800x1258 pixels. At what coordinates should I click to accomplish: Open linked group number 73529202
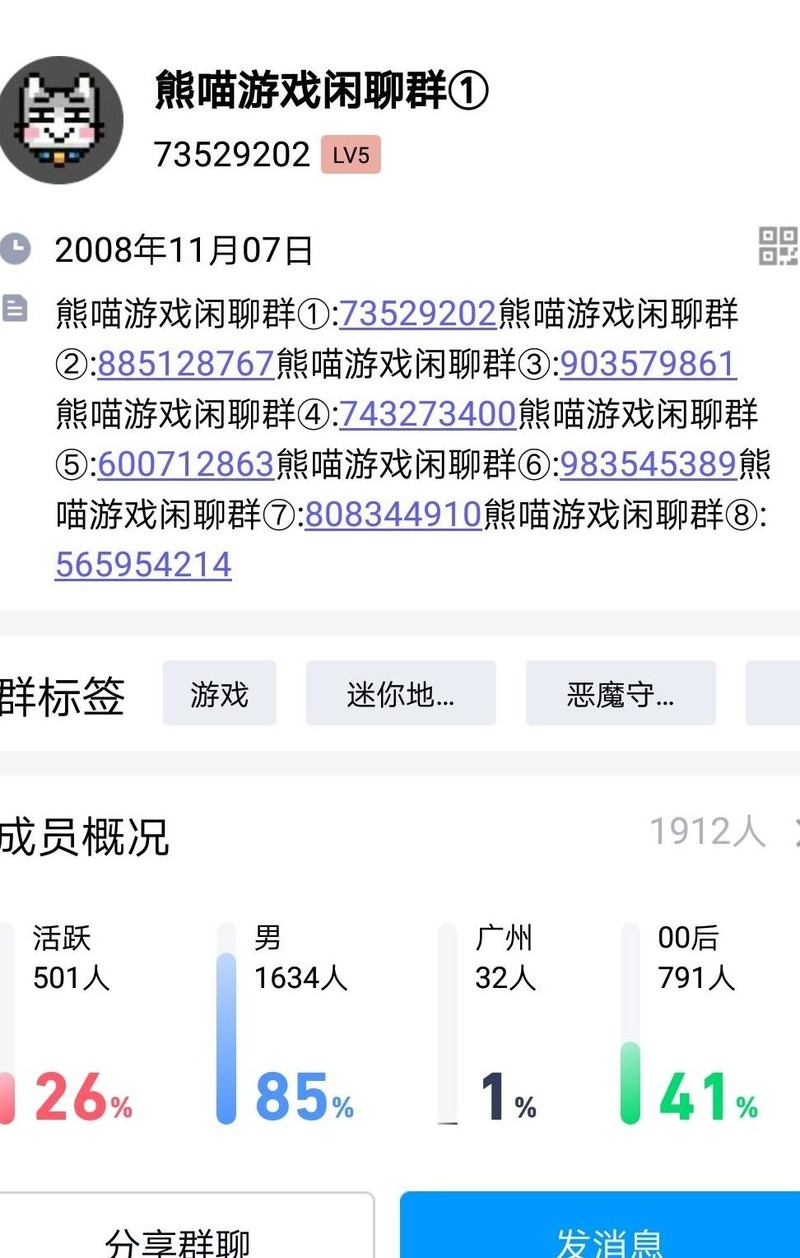[x=418, y=315]
